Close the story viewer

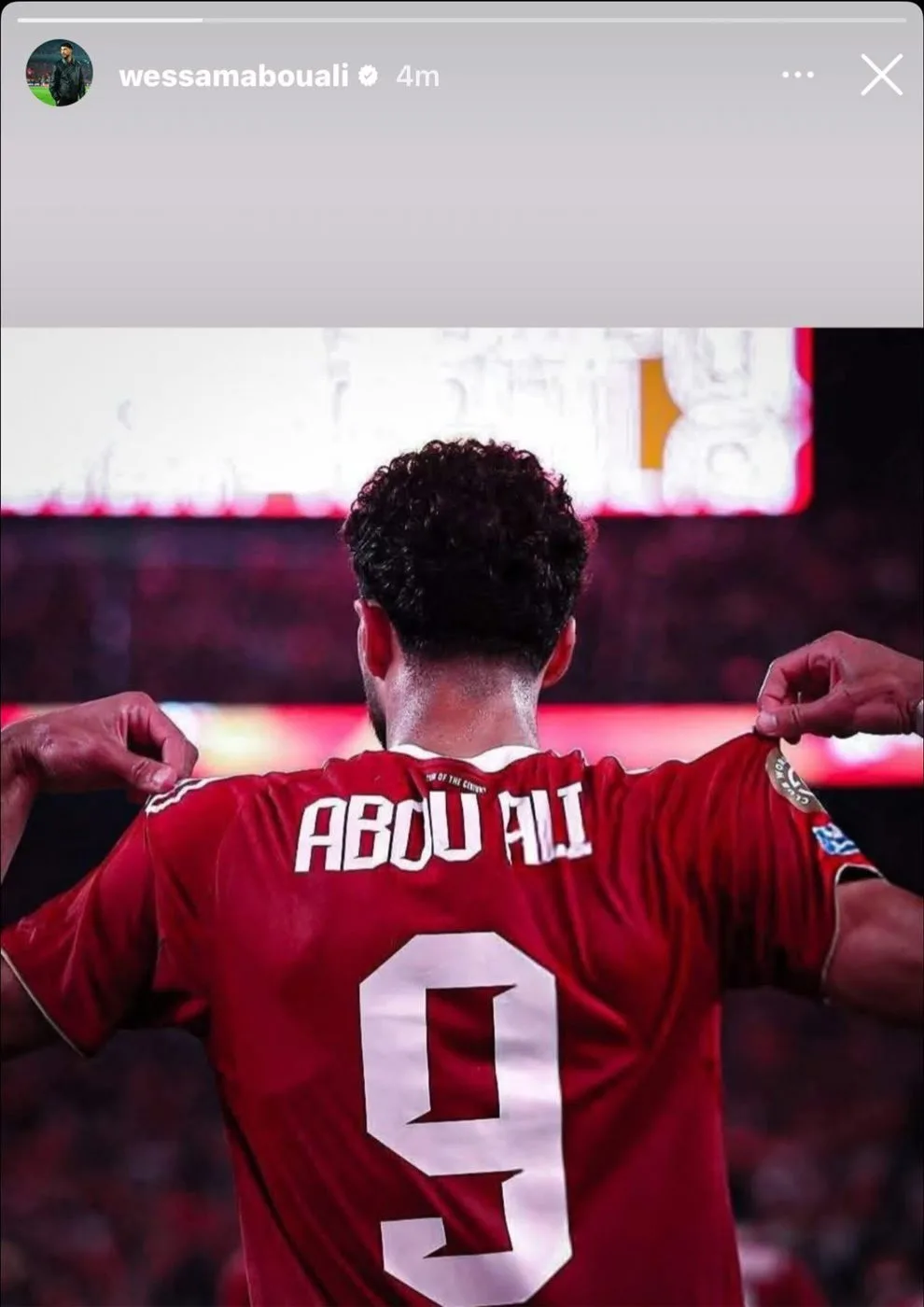point(881,75)
